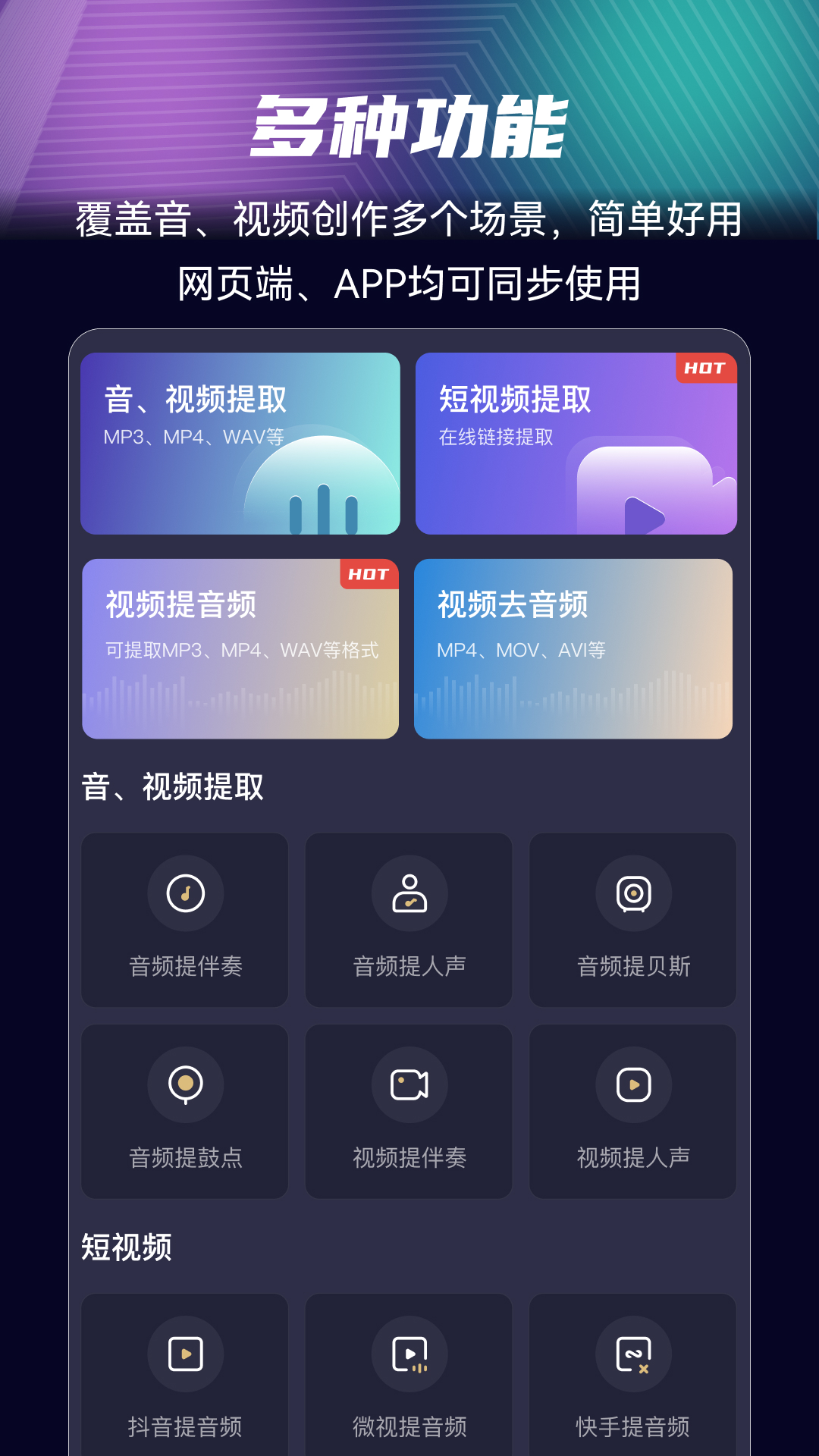Screen dimensions: 819x1456
Task: Select the 视频提音频 card marked HOT
Action: 240,648
